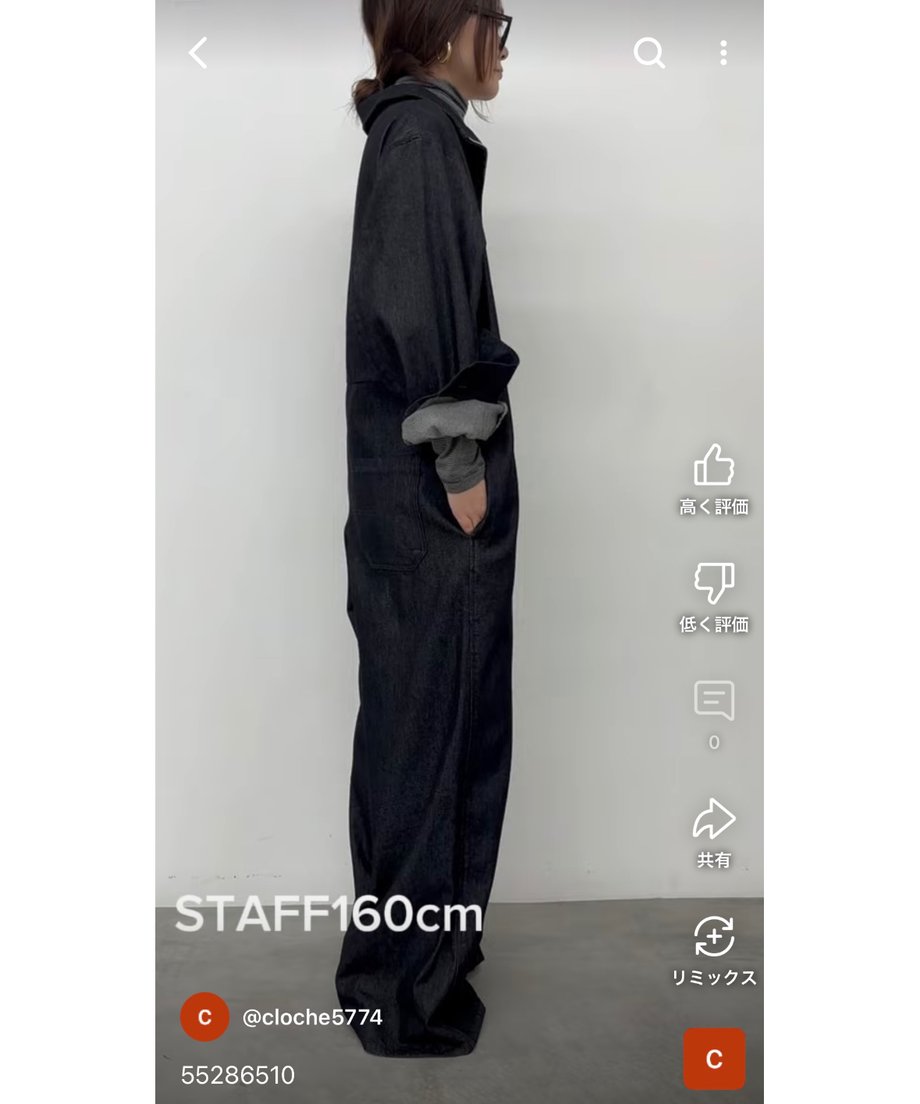Go back using the top-left arrow
This screenshot has width=920, height=1104.
[x=198, y=53]
